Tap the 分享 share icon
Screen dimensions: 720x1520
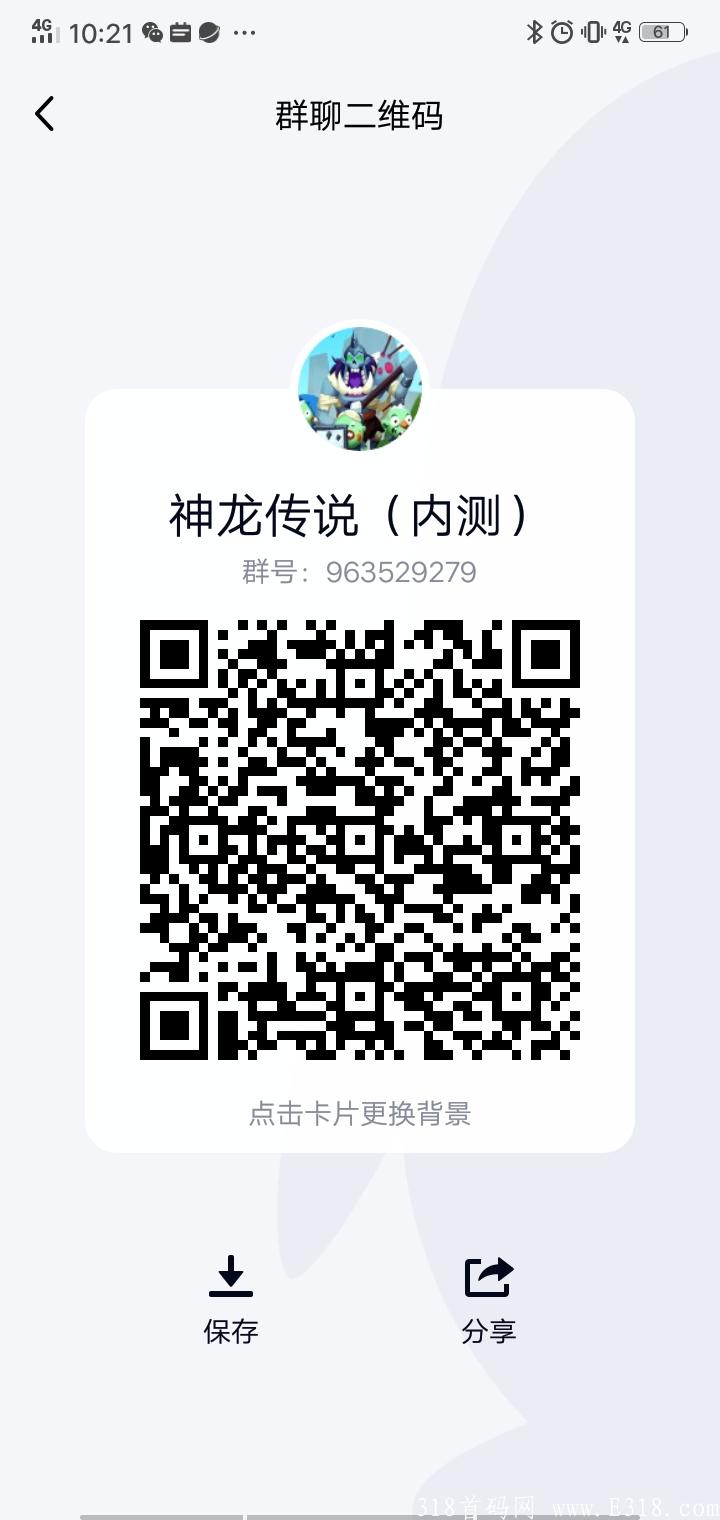[488, 1275]
